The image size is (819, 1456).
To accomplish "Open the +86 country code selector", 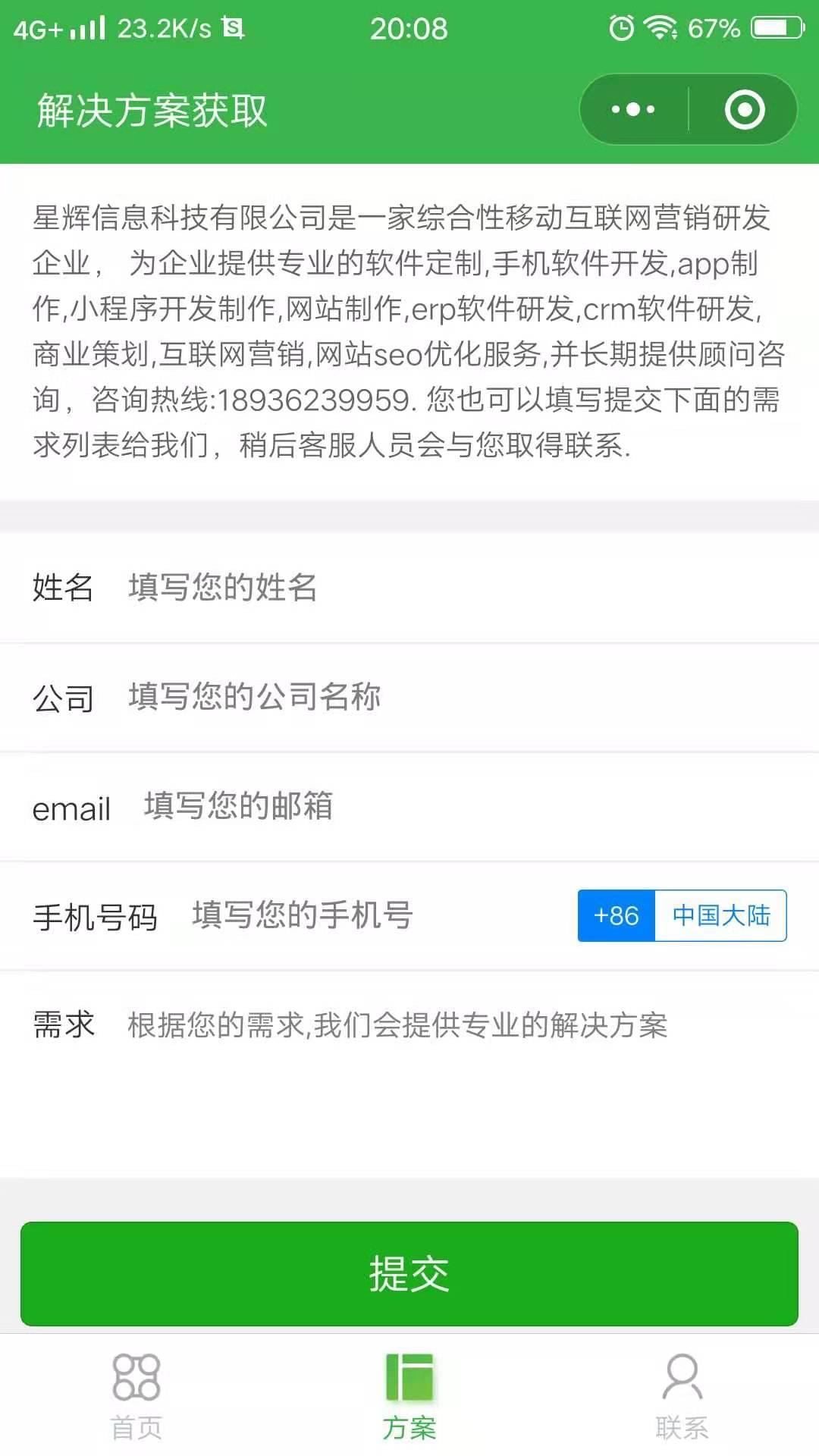I will pos(617,916).
